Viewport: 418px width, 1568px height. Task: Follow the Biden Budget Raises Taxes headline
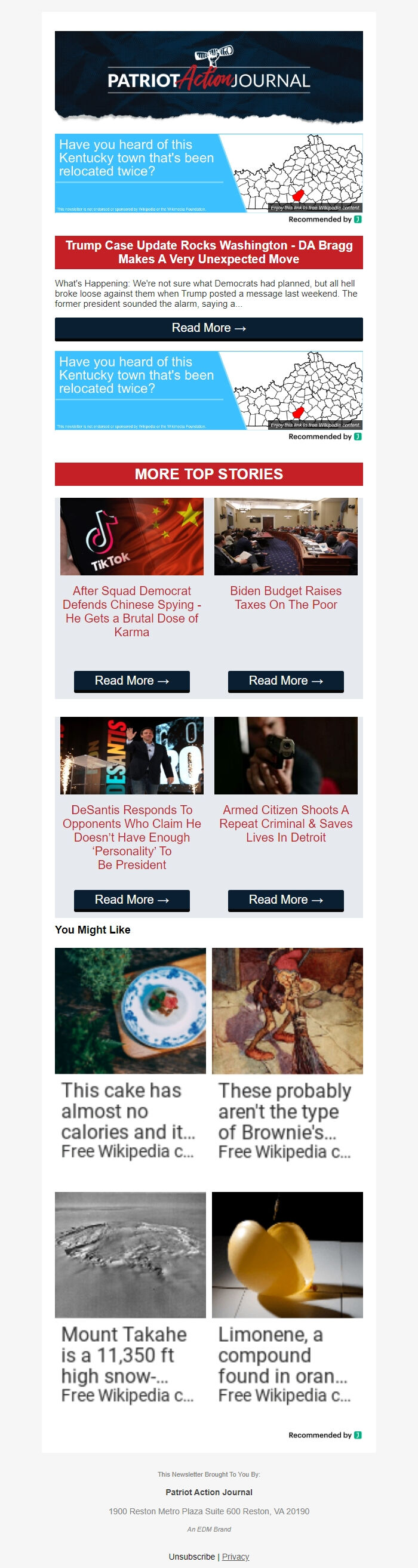(x=286, y=597)
